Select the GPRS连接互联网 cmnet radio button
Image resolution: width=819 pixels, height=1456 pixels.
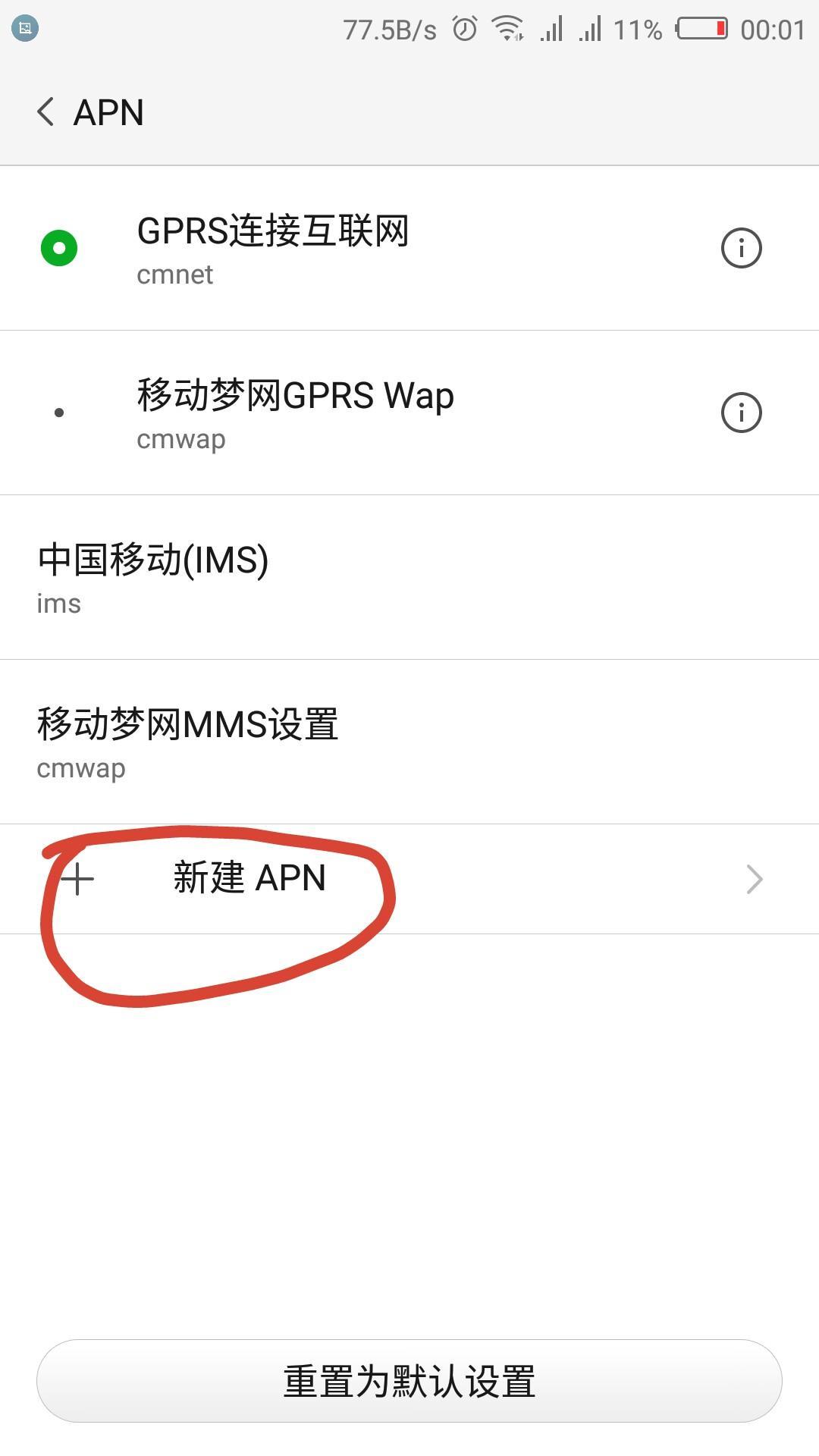pyautogui.click(x=59, y=248)
